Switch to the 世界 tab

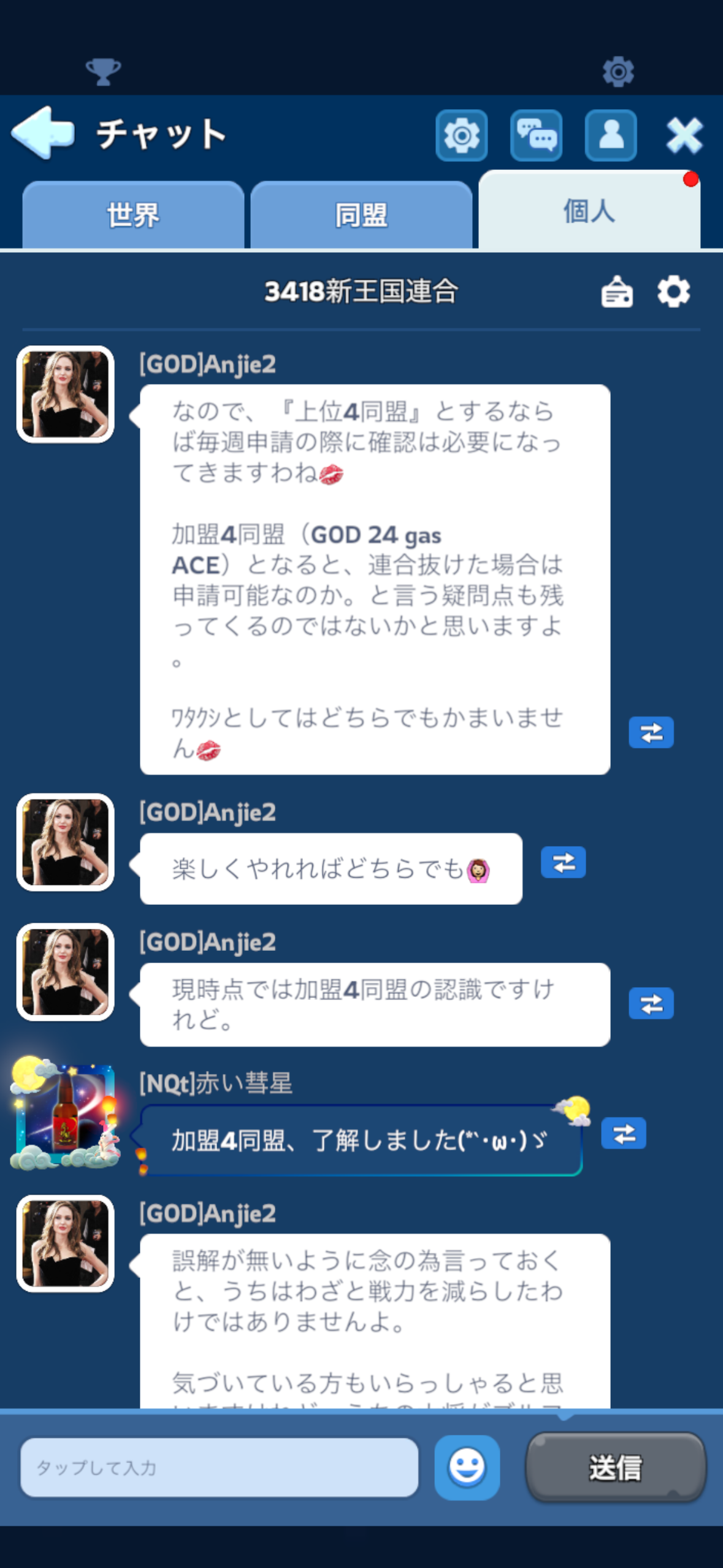(x=133, y=215)
